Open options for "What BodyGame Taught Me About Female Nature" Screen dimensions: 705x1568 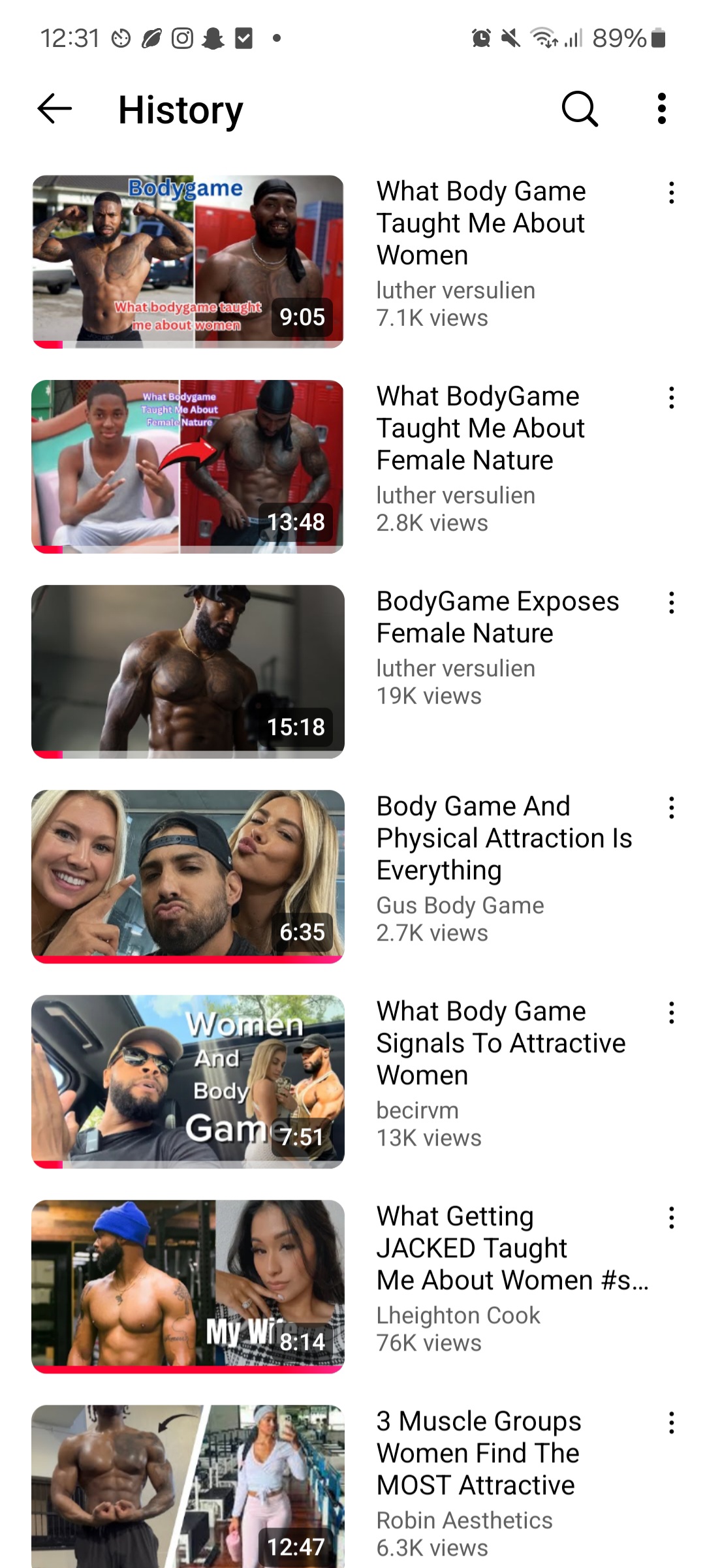click(671, 398)
